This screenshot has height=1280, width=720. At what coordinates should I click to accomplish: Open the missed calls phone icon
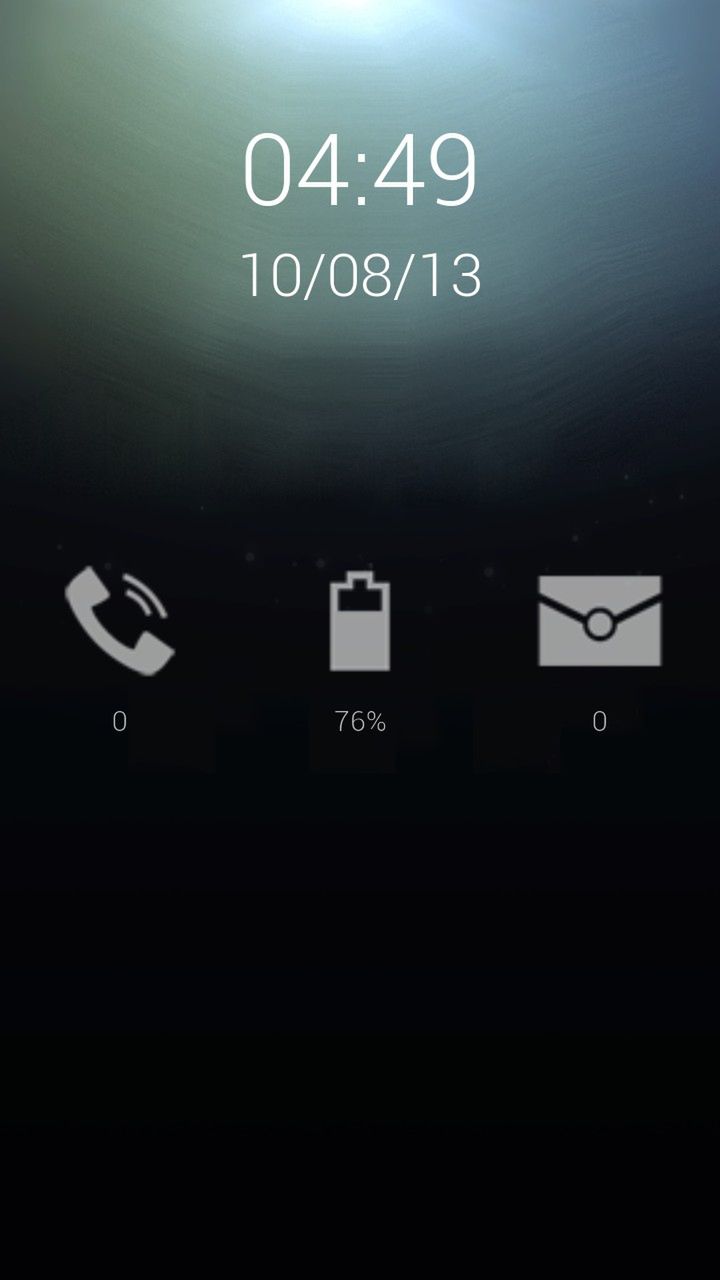point(120,621)
